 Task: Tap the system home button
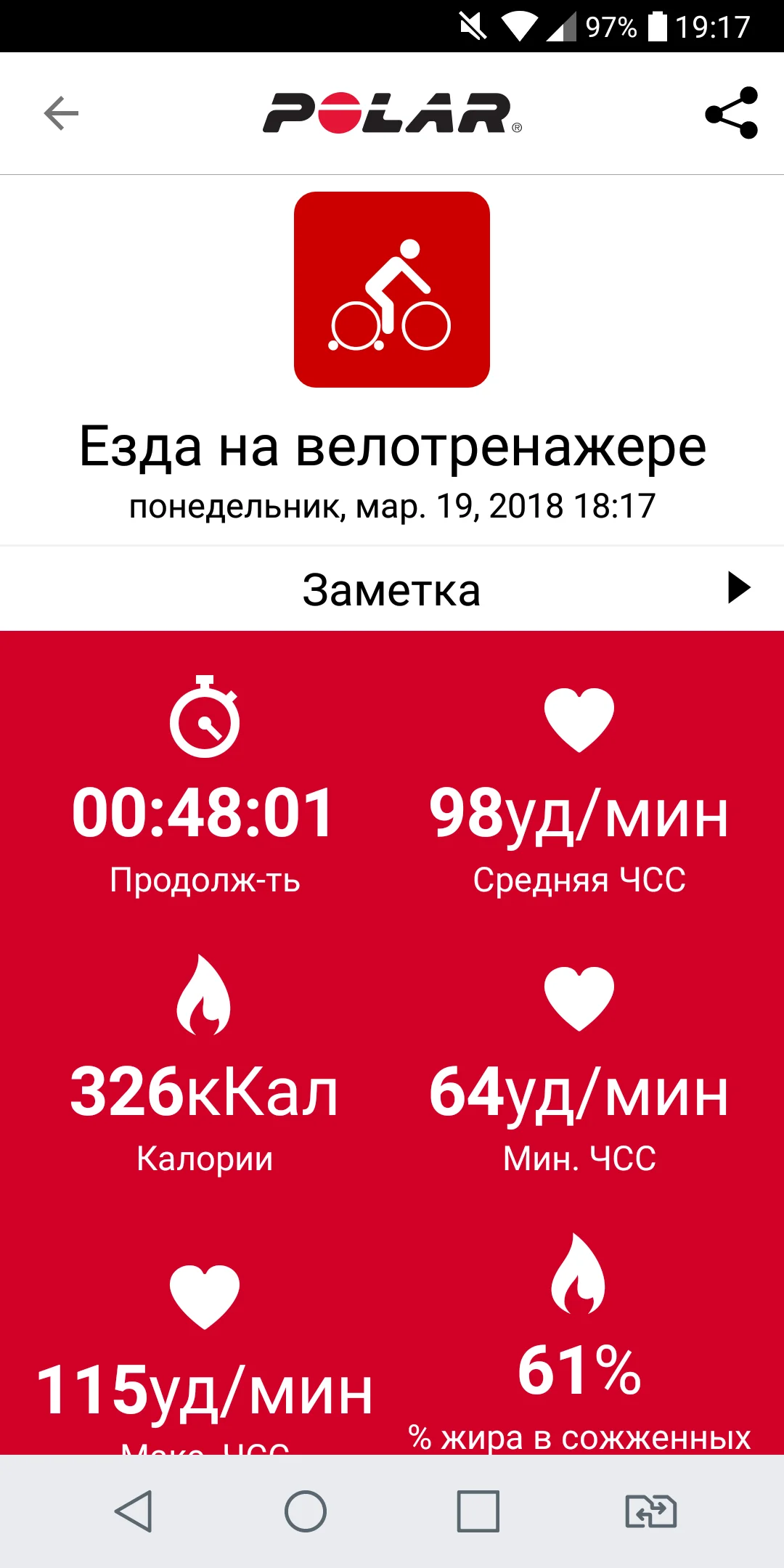tap(306, 1512)
